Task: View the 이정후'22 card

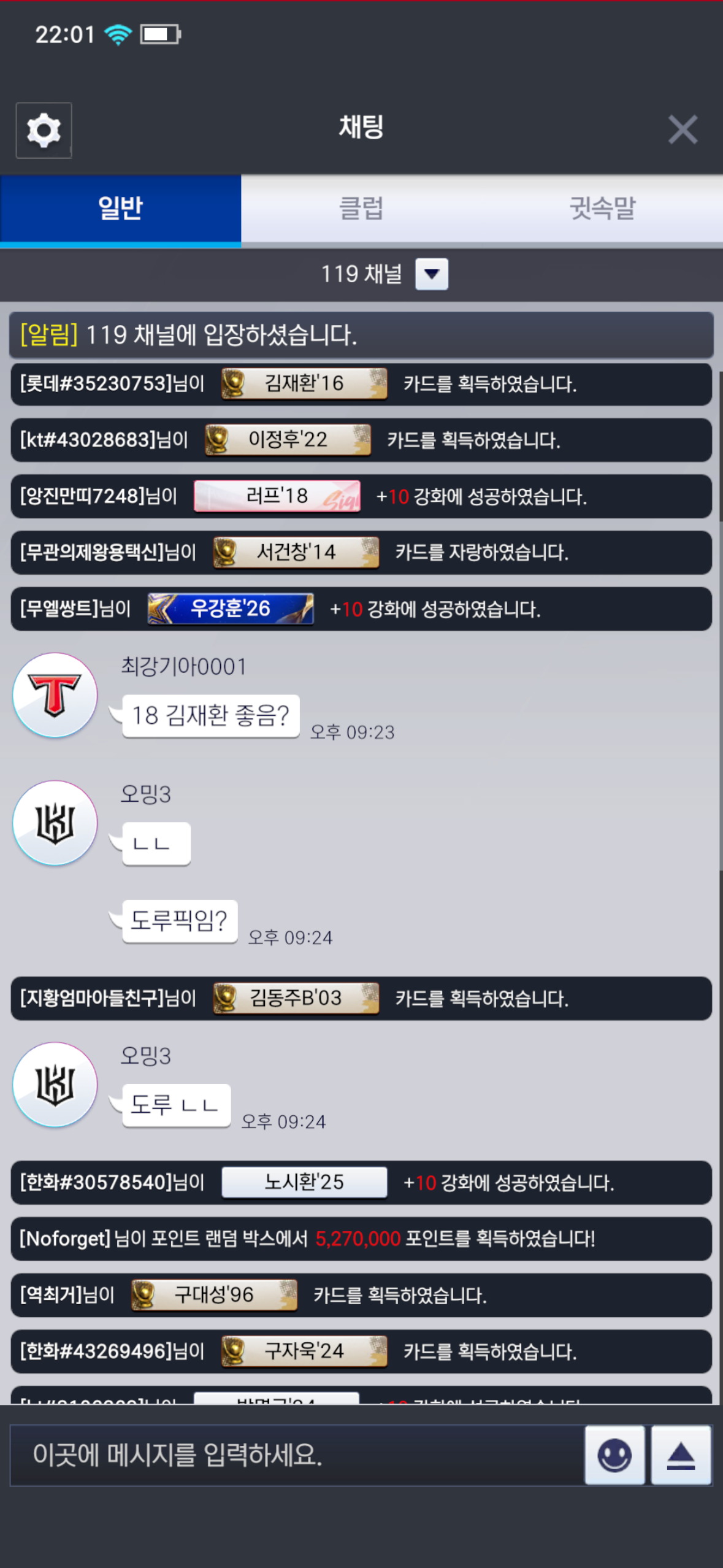Action: (288, 440)
